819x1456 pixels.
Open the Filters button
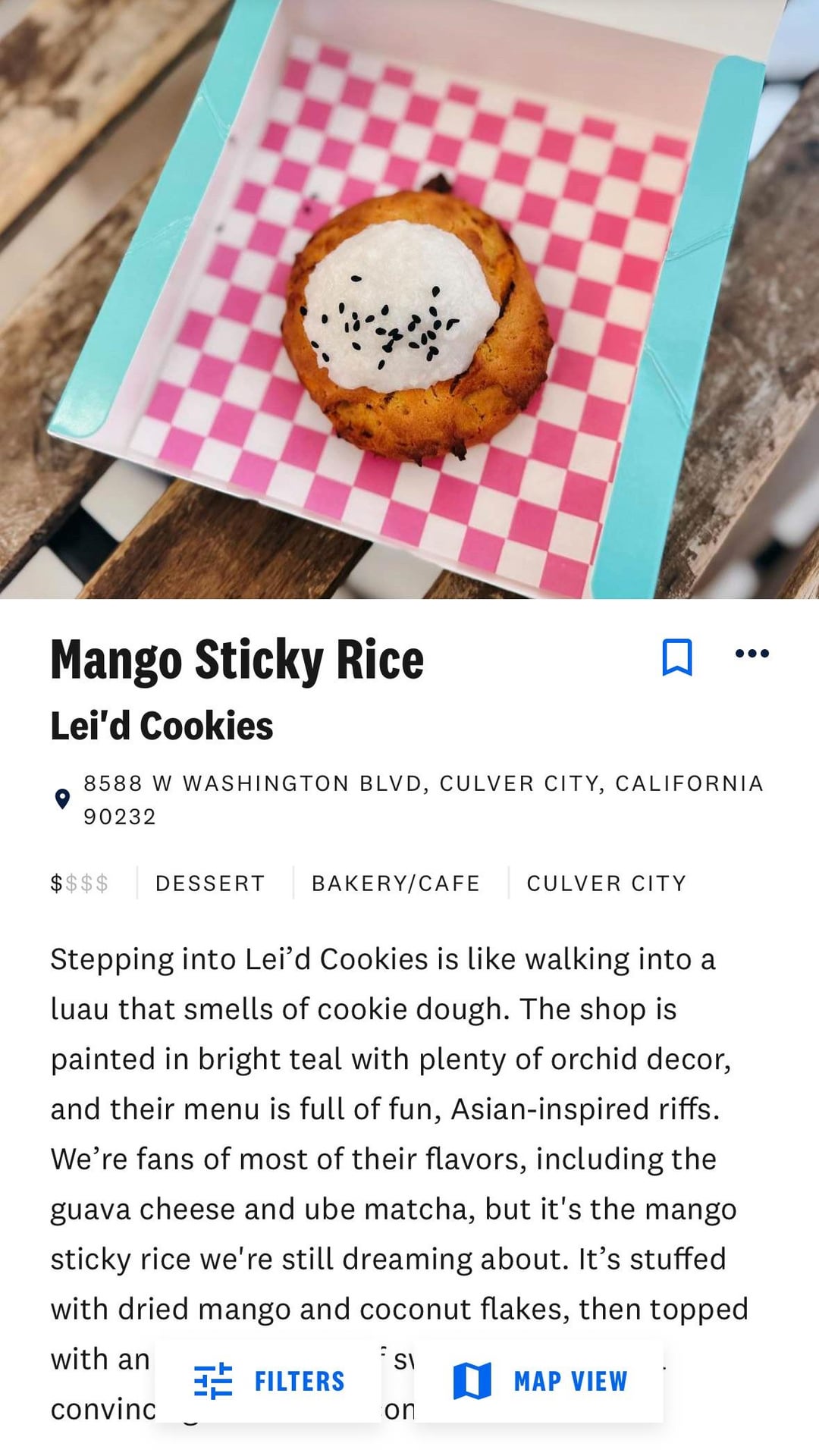click(268, 1381)
